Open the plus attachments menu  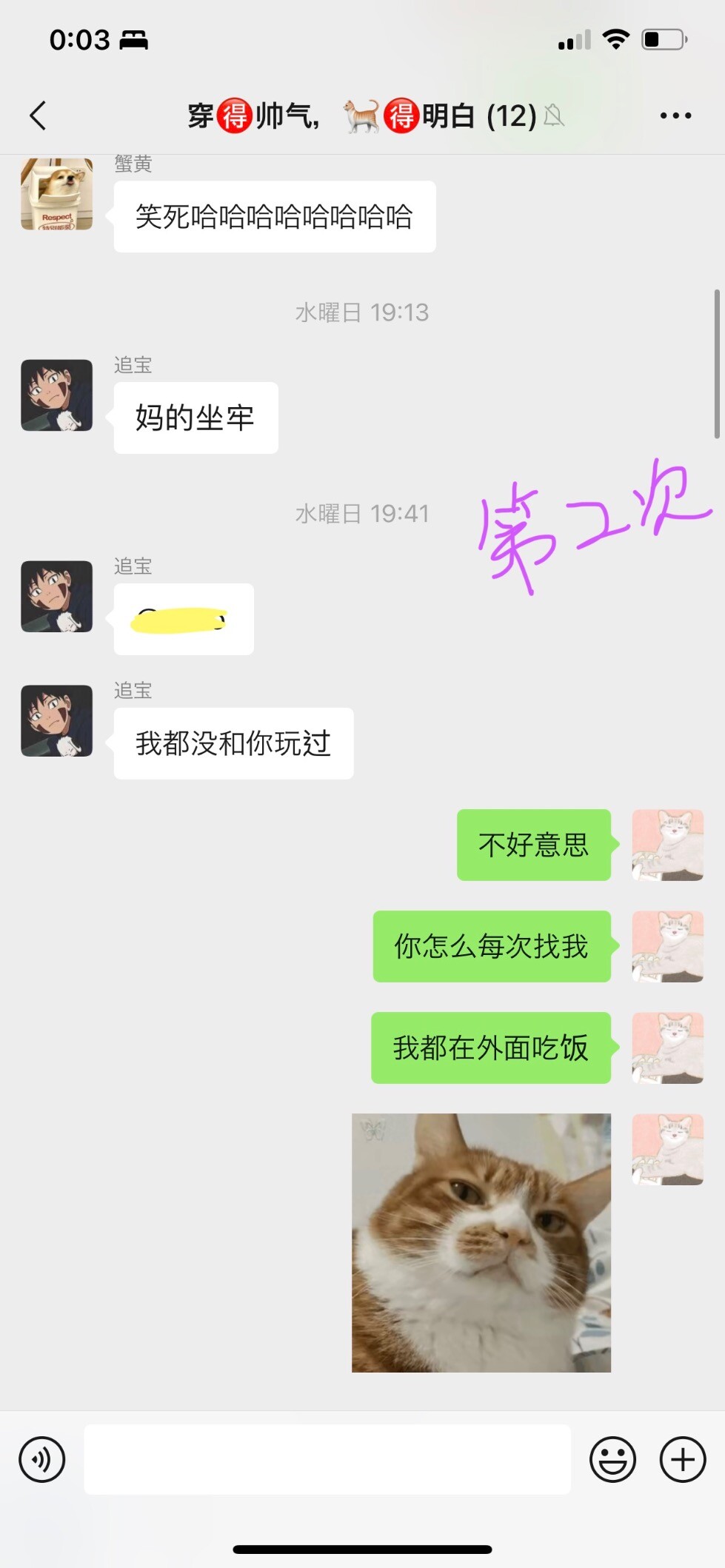pos(683,1459)
